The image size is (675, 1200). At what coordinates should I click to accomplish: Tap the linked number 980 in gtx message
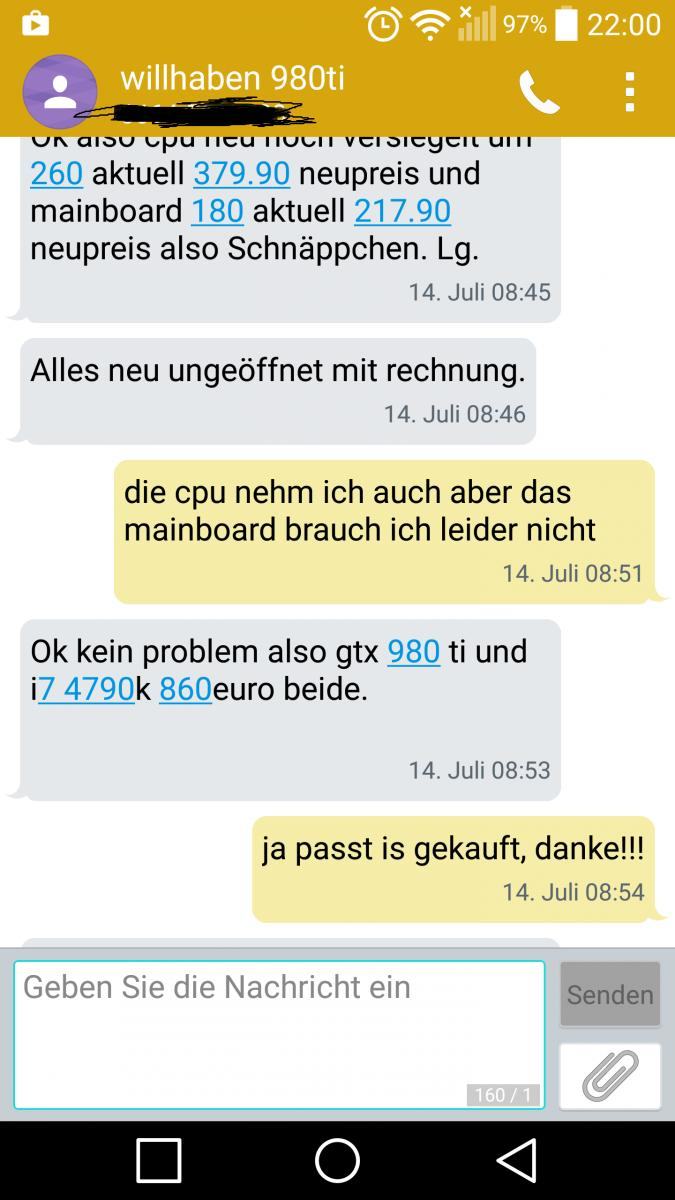tap(414, 652)
